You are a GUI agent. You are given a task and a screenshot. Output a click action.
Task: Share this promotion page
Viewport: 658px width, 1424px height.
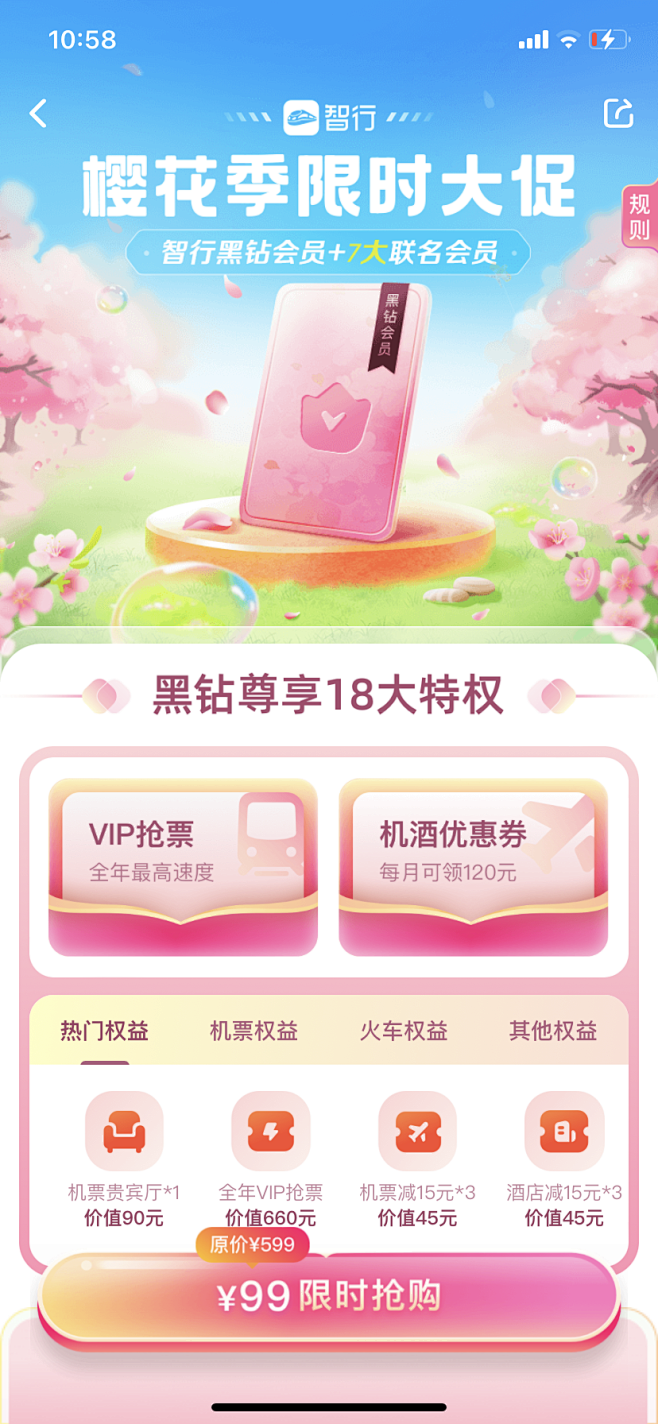click(619, 113)
